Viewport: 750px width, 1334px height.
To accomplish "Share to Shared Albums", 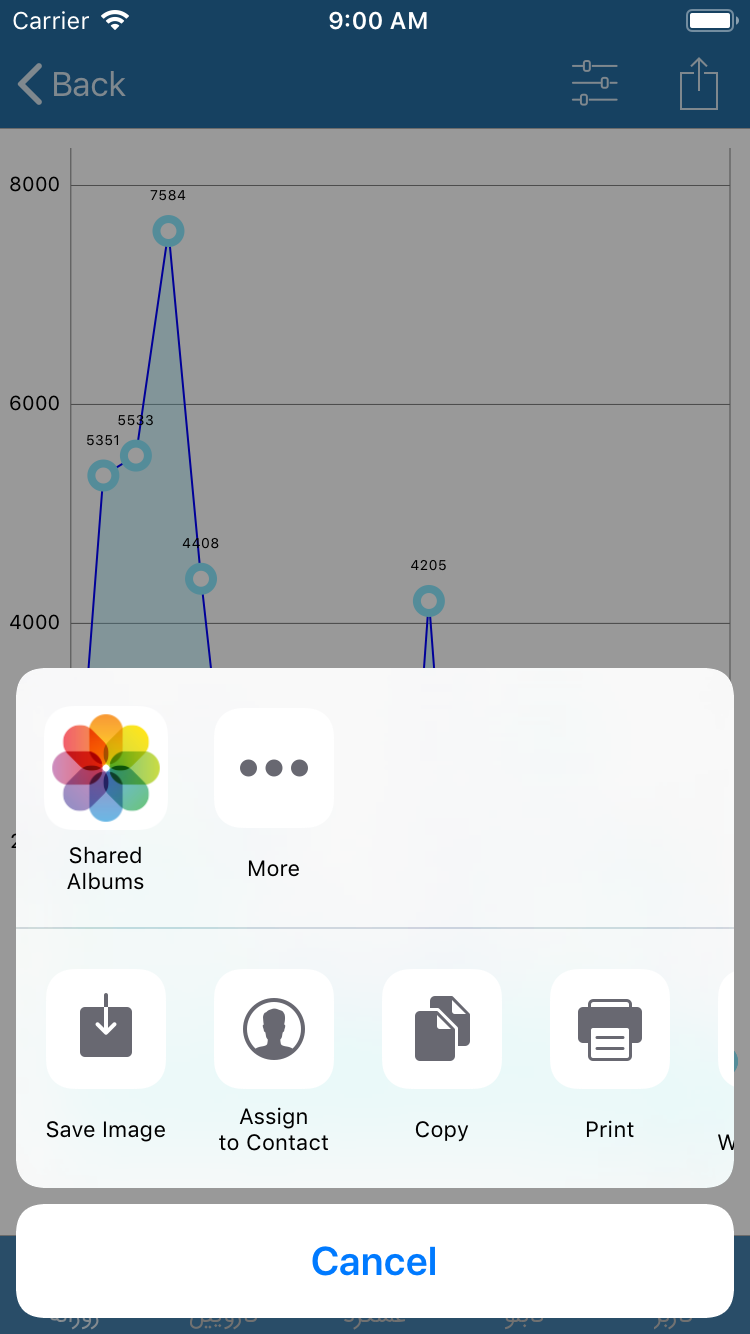I will [x=106, y=768].
